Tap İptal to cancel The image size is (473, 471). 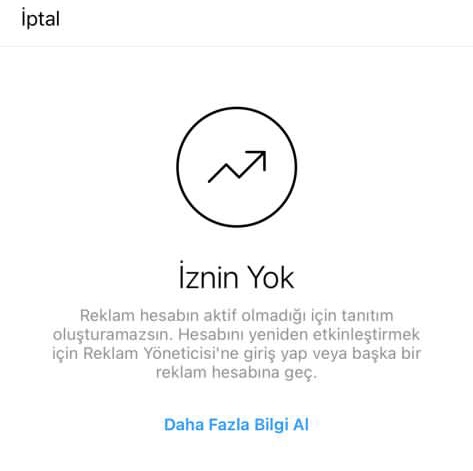click(x=41, y=19)
